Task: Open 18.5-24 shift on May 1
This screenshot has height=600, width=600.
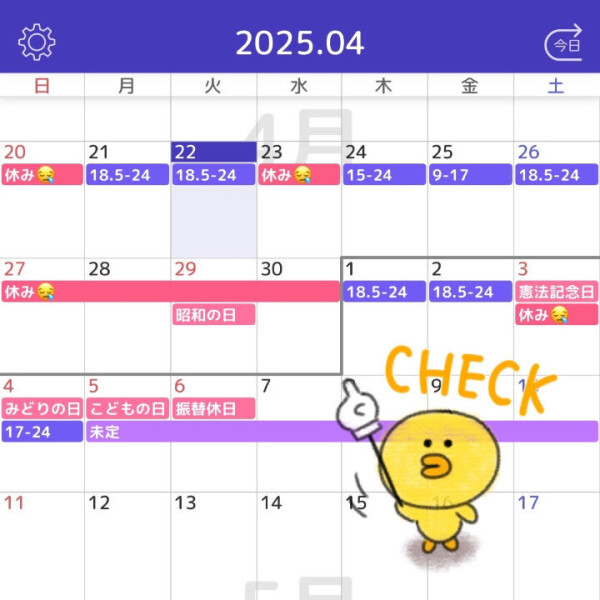Action: (384, 292)
